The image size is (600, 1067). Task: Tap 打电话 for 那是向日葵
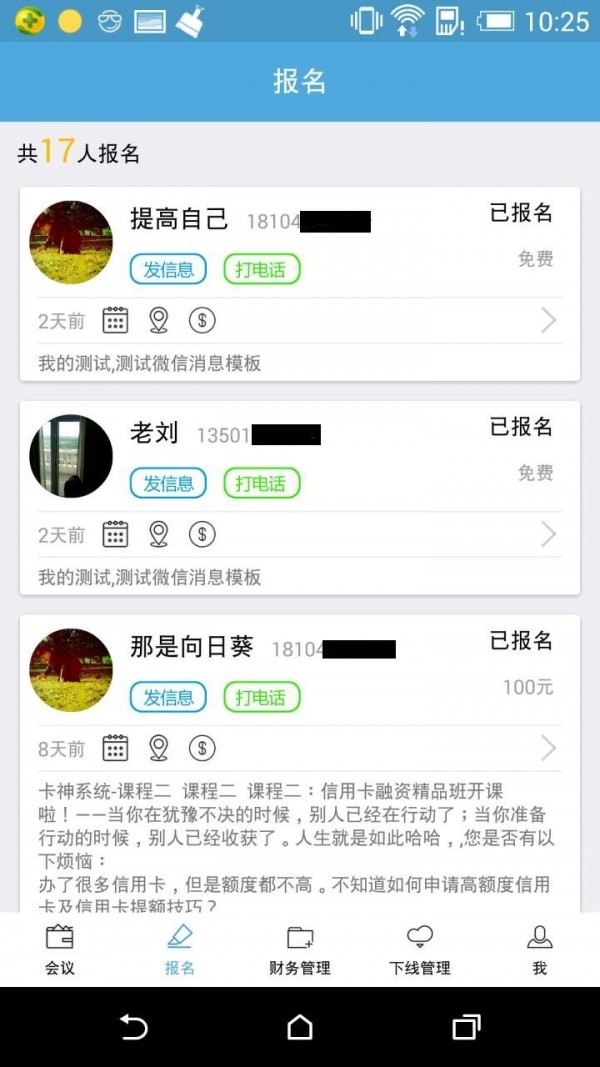tap(261, 697)
